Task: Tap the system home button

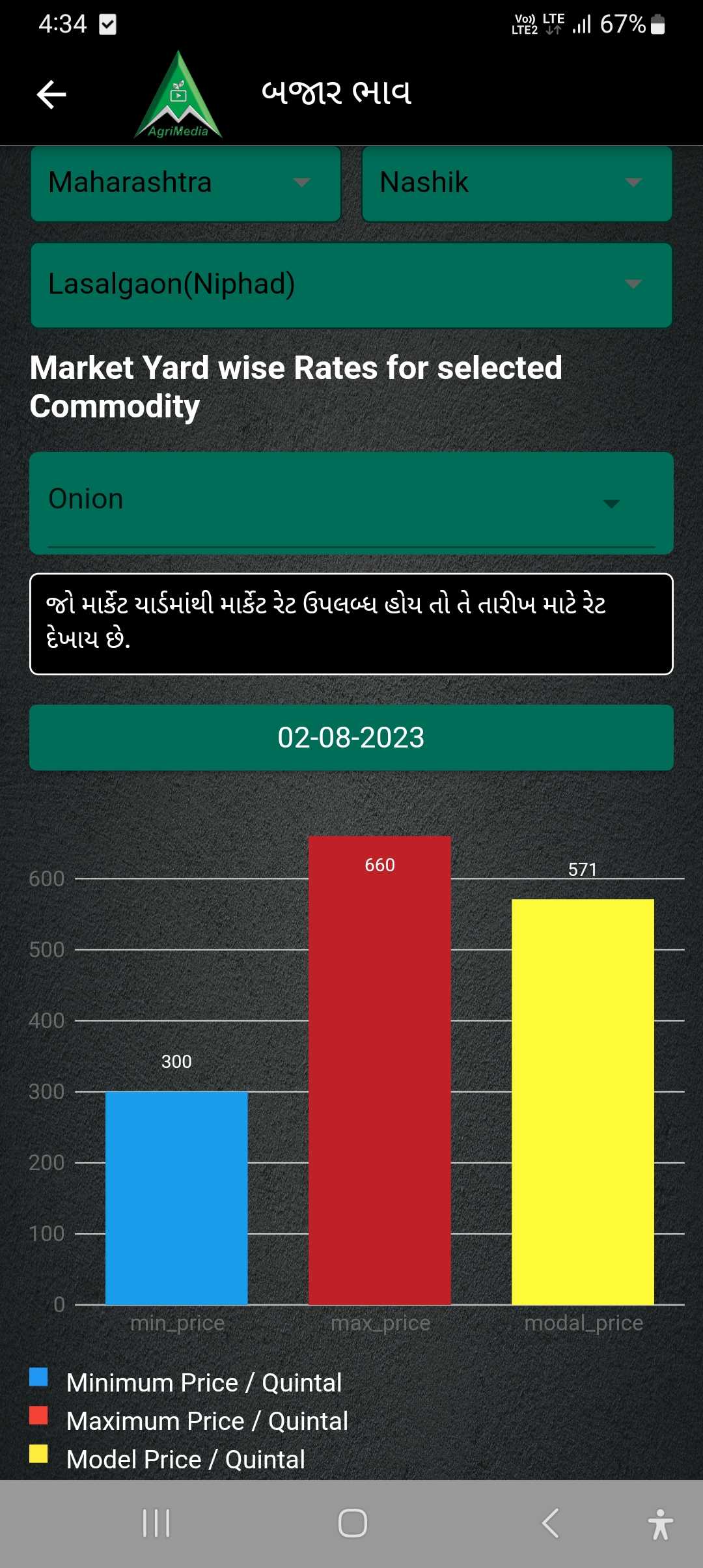Action: point(352,1523)
